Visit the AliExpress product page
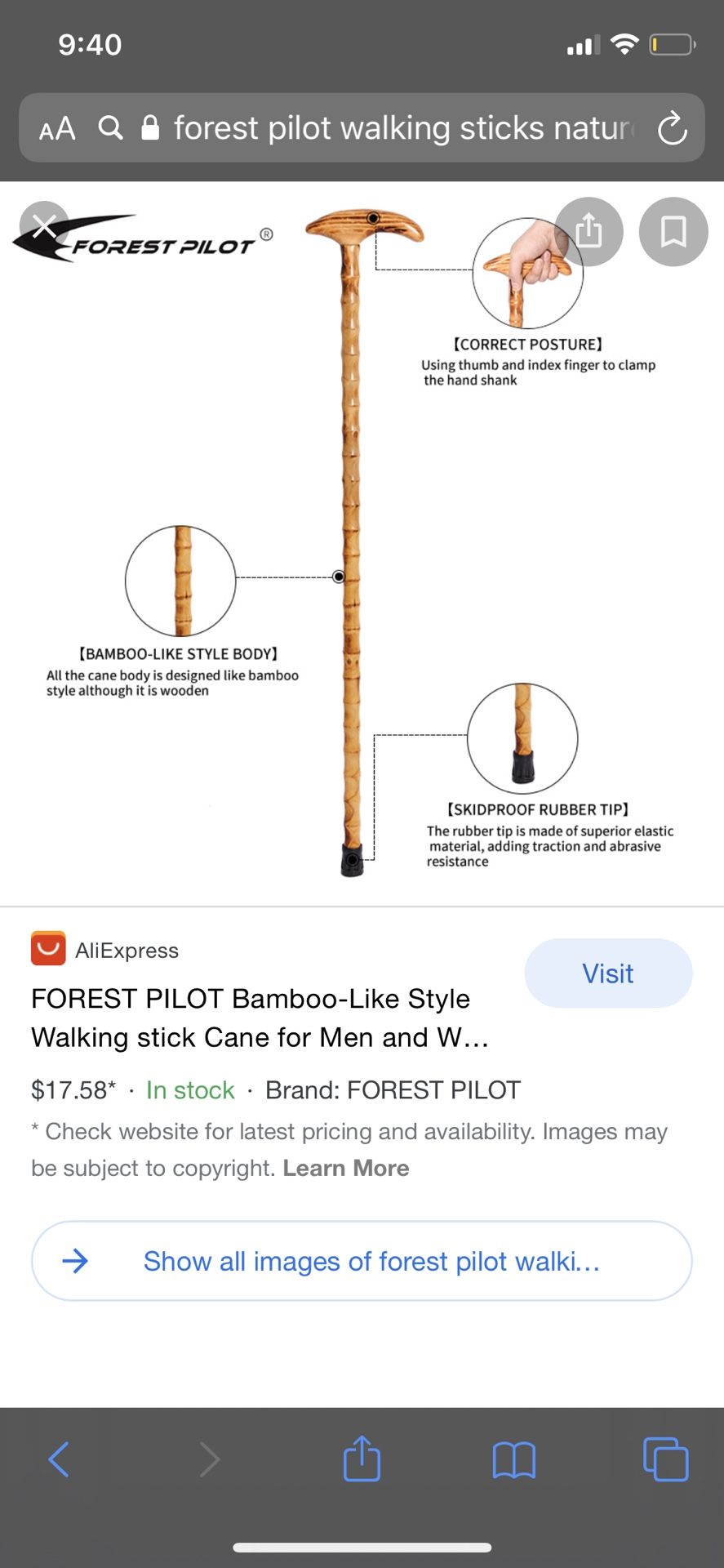 [x=608, y=973]
